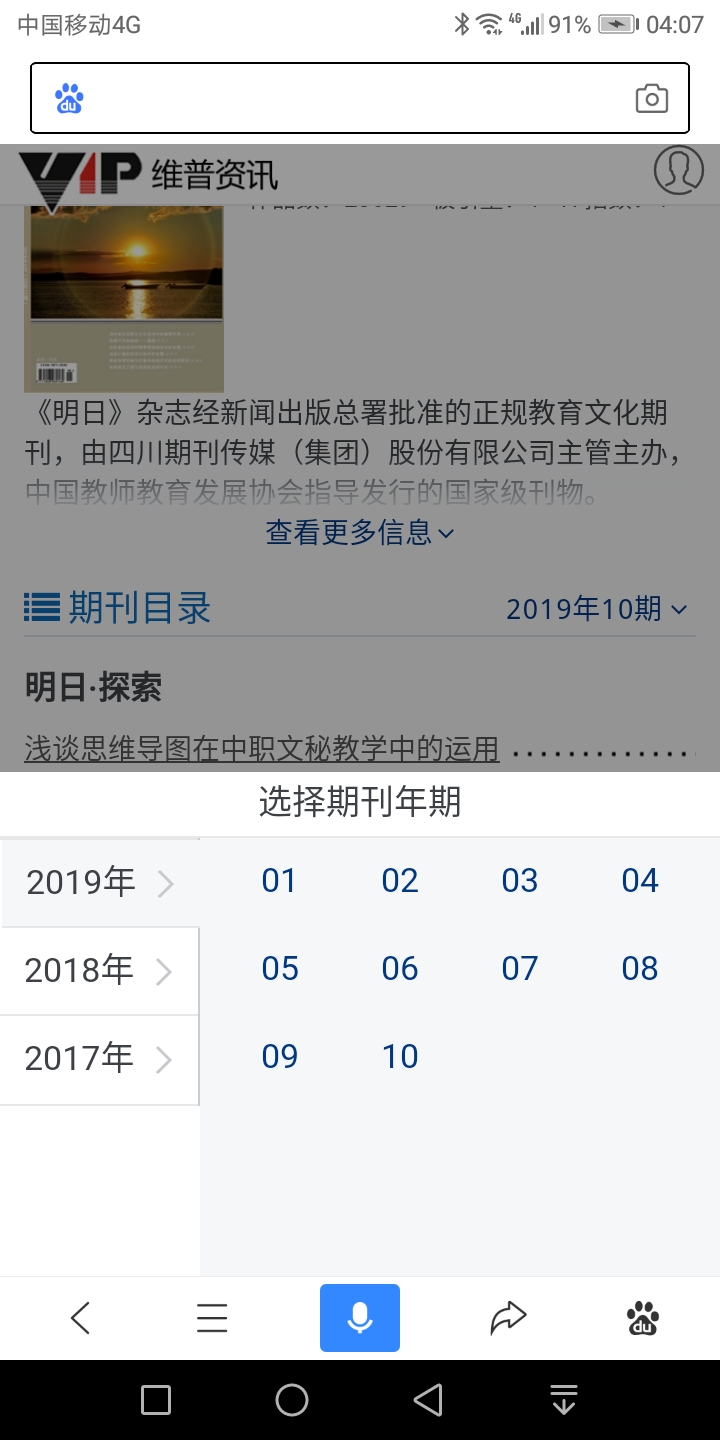Choose issue 06

[x=399, y=969]
